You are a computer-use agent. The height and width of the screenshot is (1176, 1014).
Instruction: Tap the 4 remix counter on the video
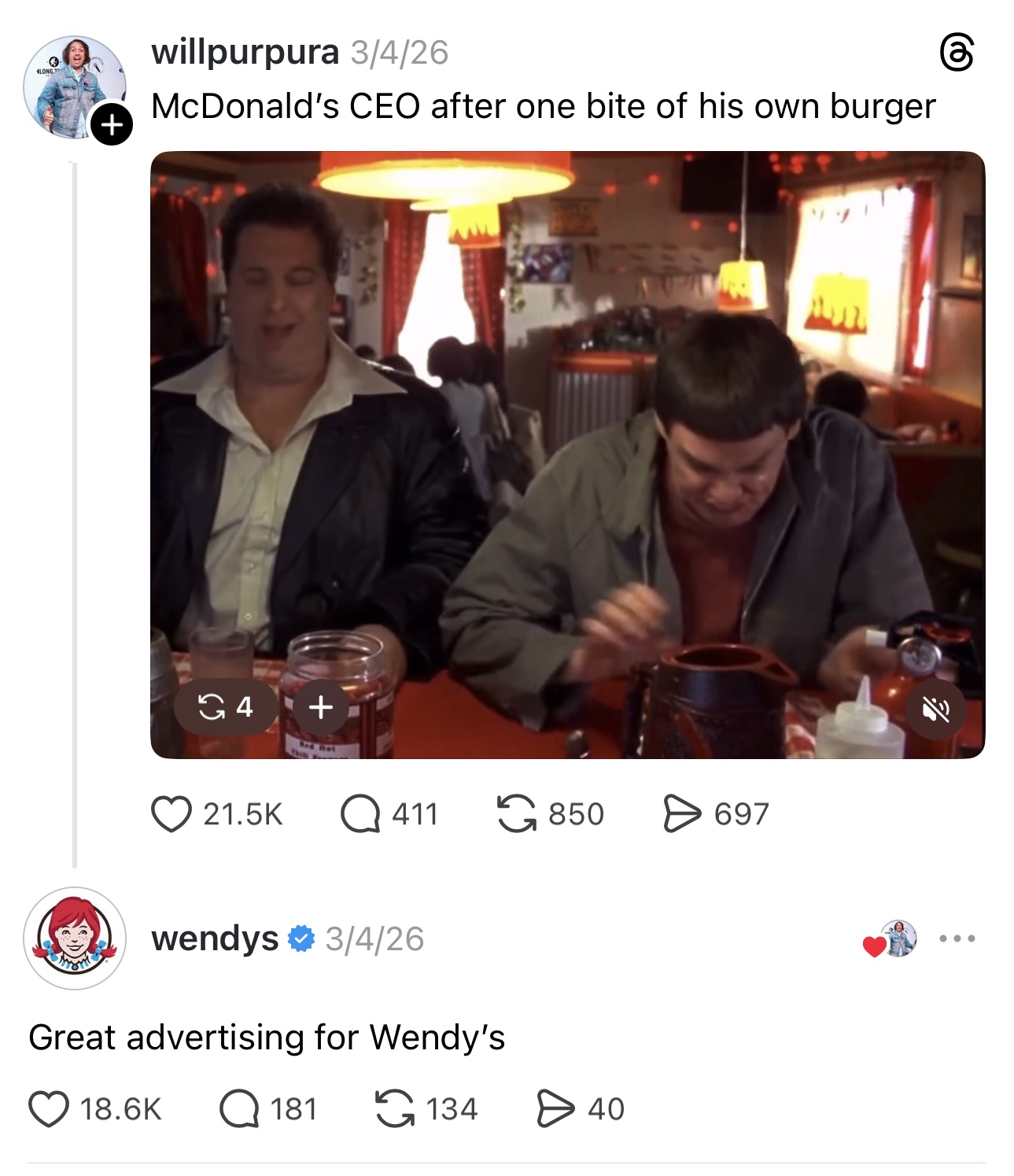point(226,706)
